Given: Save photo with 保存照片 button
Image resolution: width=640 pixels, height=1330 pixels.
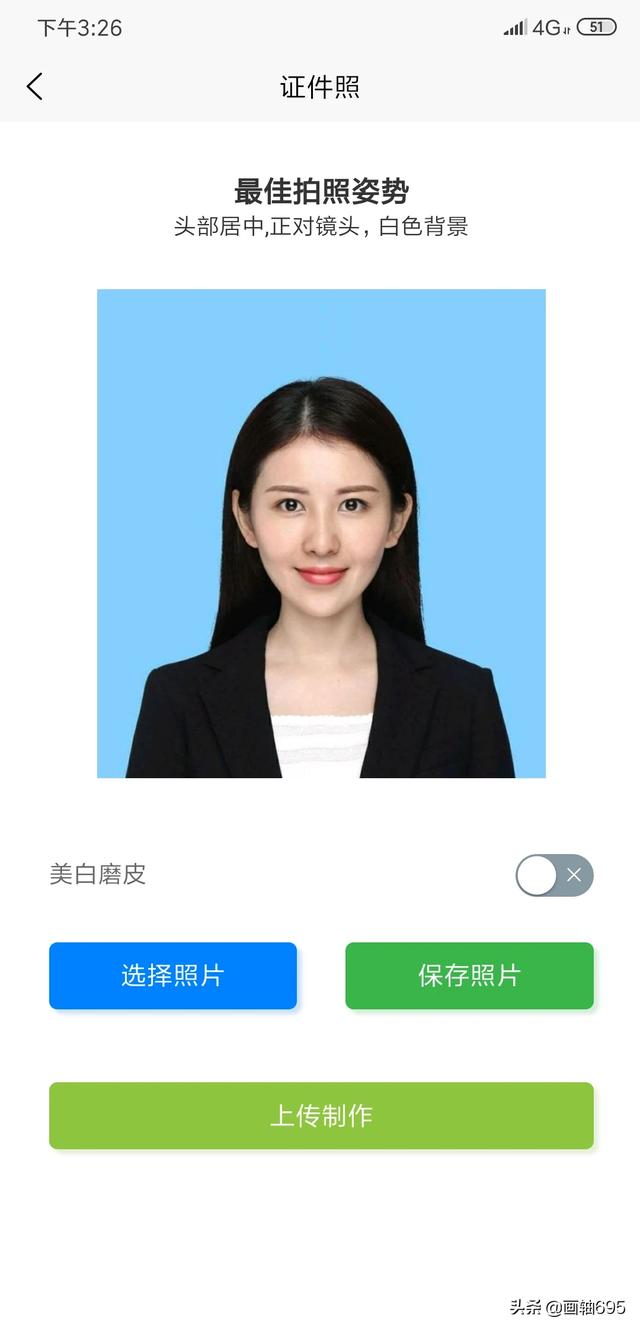Looking at the screenshot, I should click(469, 975).
